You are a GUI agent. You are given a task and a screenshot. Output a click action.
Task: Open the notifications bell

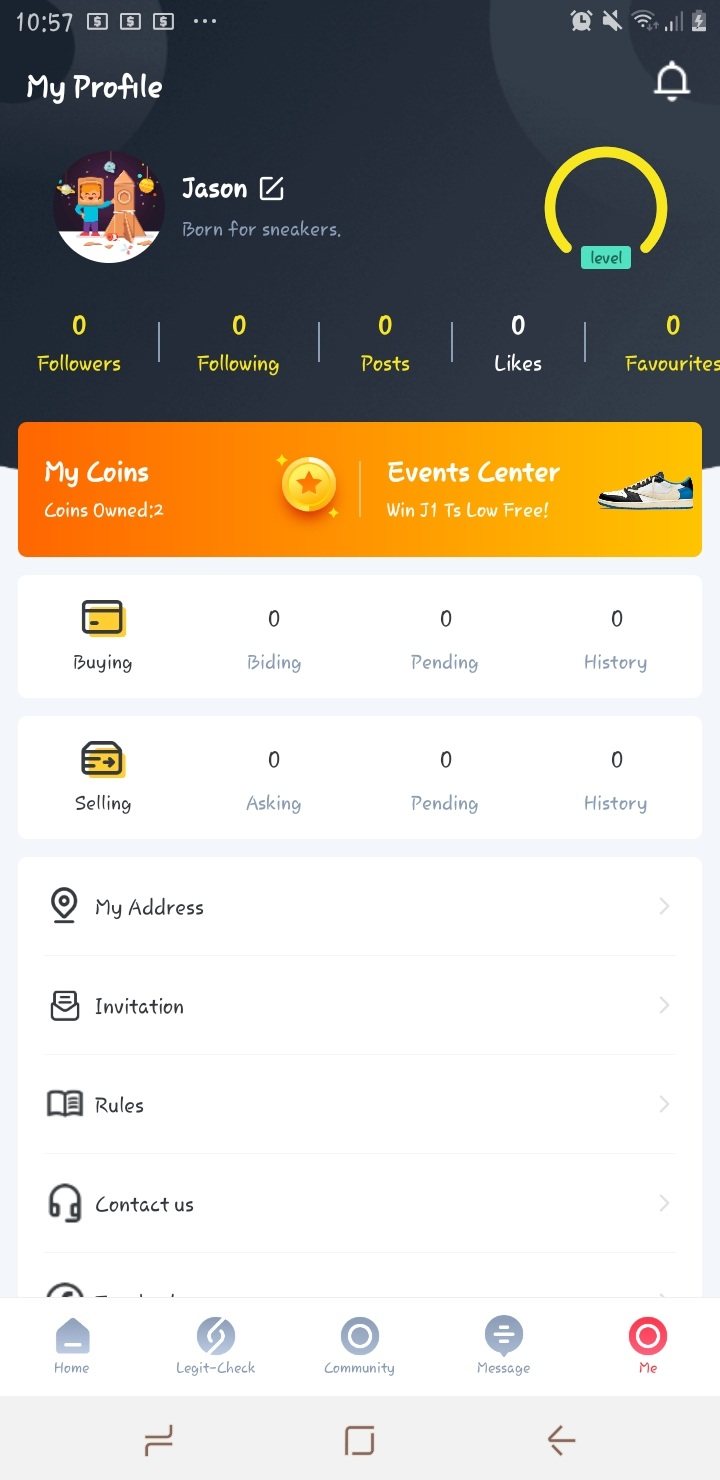click(672, 82)
